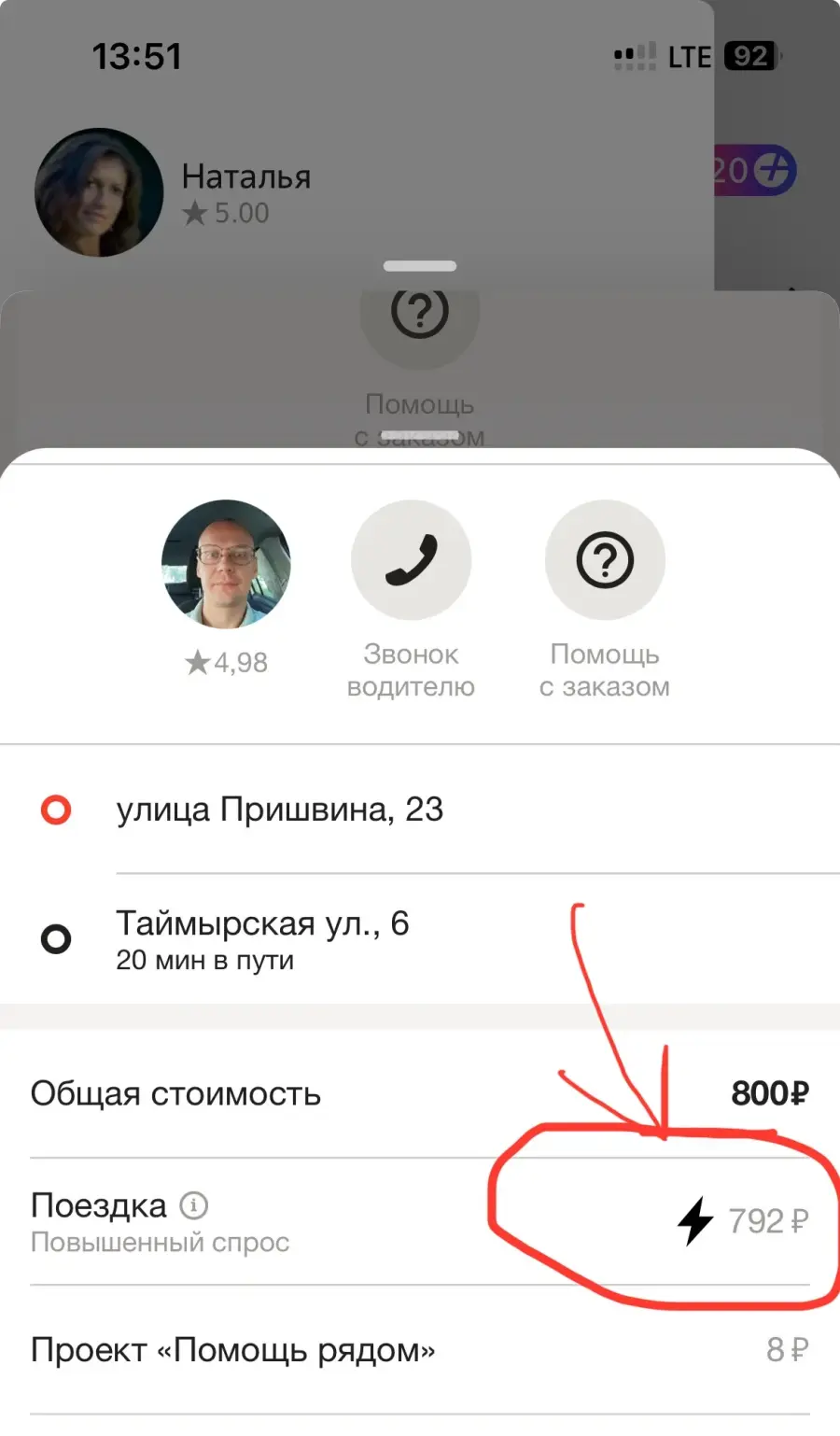Open destination Таймырская ул., 6
The width and height of the screenshot is (840, 1436).
point(420,939)
